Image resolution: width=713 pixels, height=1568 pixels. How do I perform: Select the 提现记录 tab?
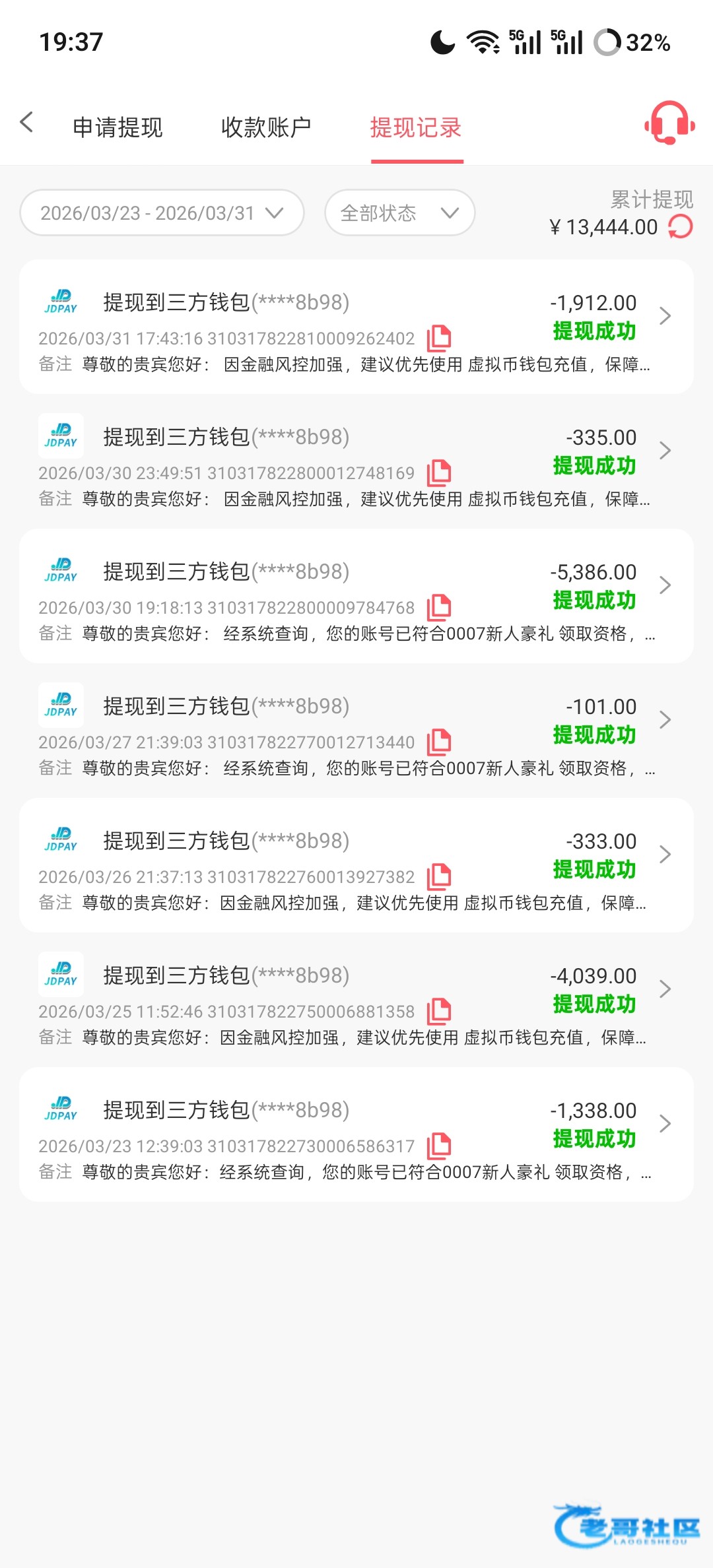(x=416, y=127)
